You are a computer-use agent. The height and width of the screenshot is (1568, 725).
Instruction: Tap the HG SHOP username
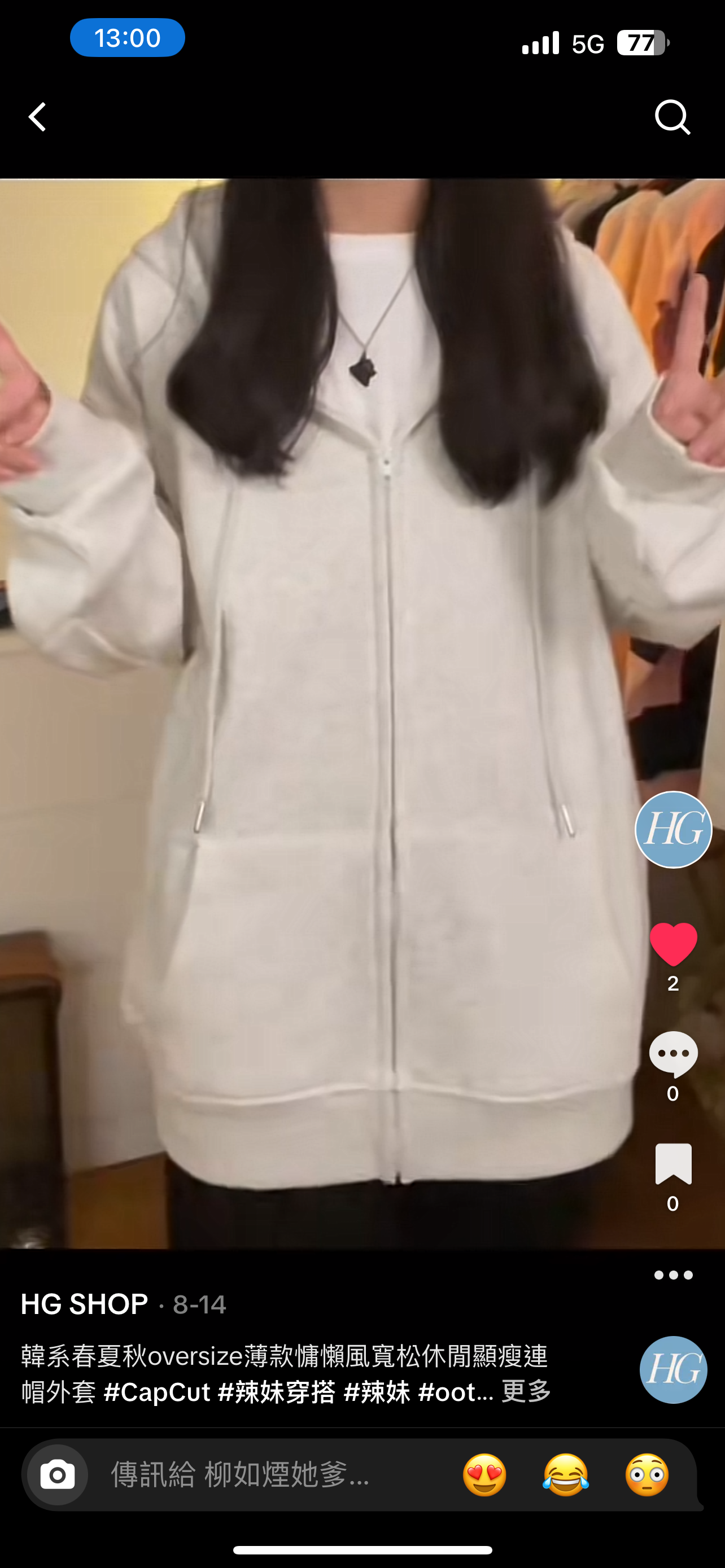85,1304
